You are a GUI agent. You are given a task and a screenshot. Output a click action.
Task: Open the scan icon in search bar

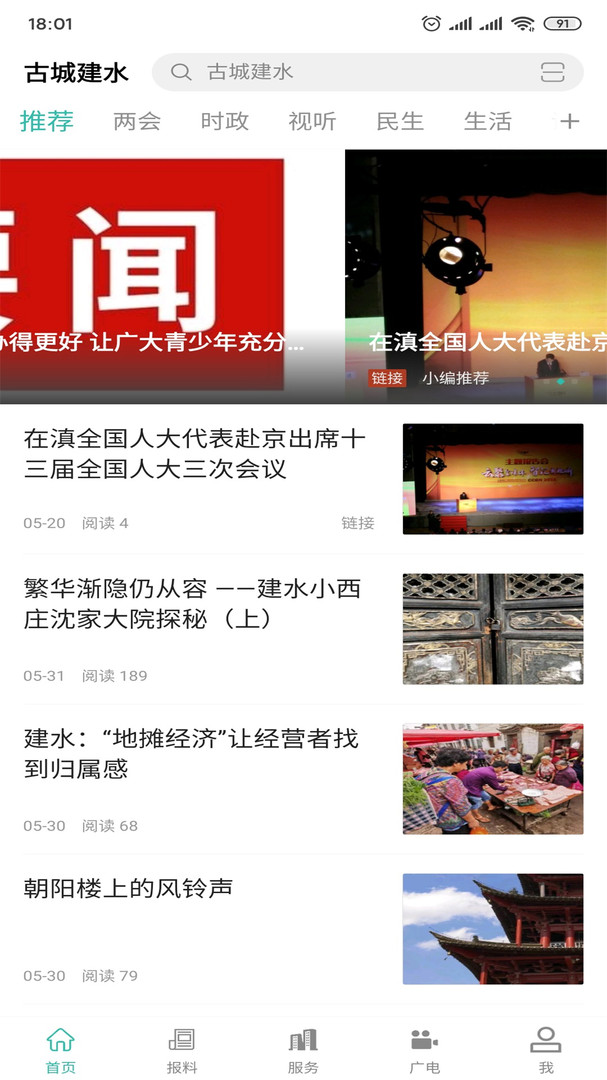pyautogui.click(x=552, y=72)
